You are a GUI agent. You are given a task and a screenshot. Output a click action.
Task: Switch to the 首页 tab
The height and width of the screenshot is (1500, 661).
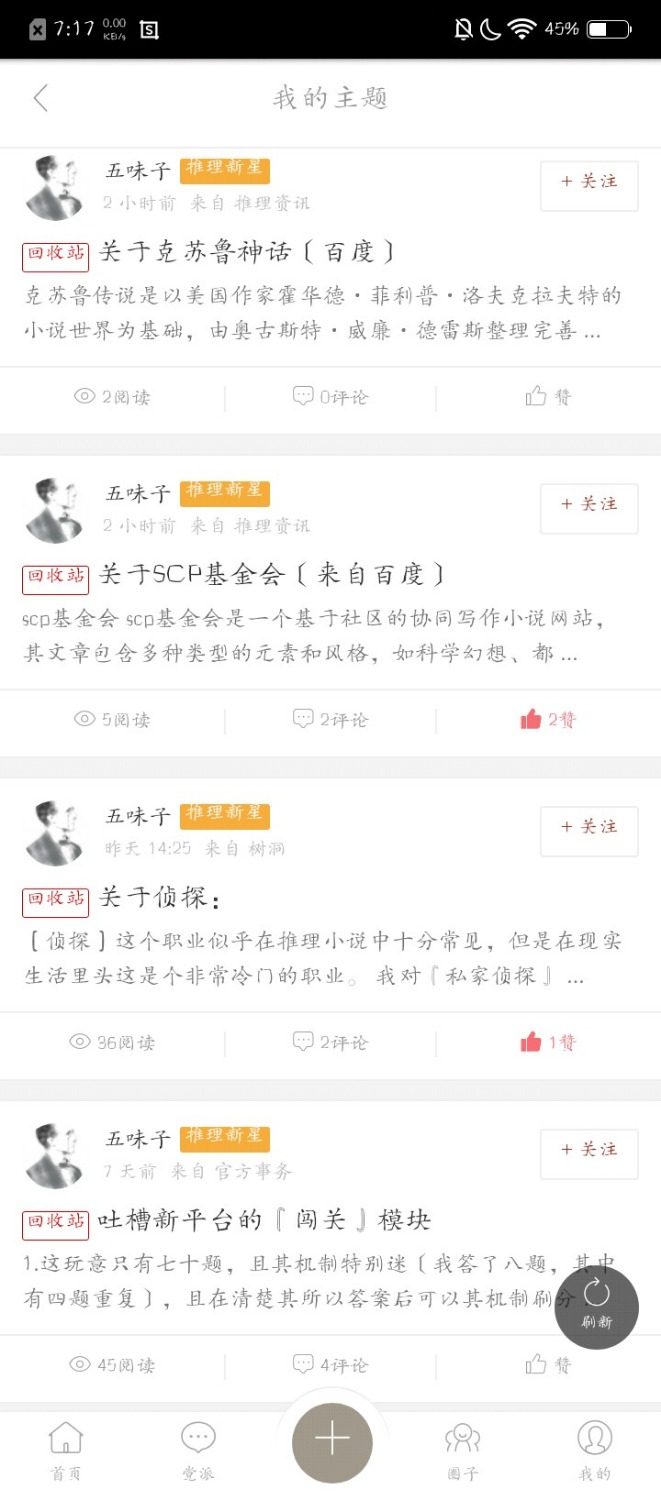pyautogui.click(x=66, y=1450)
